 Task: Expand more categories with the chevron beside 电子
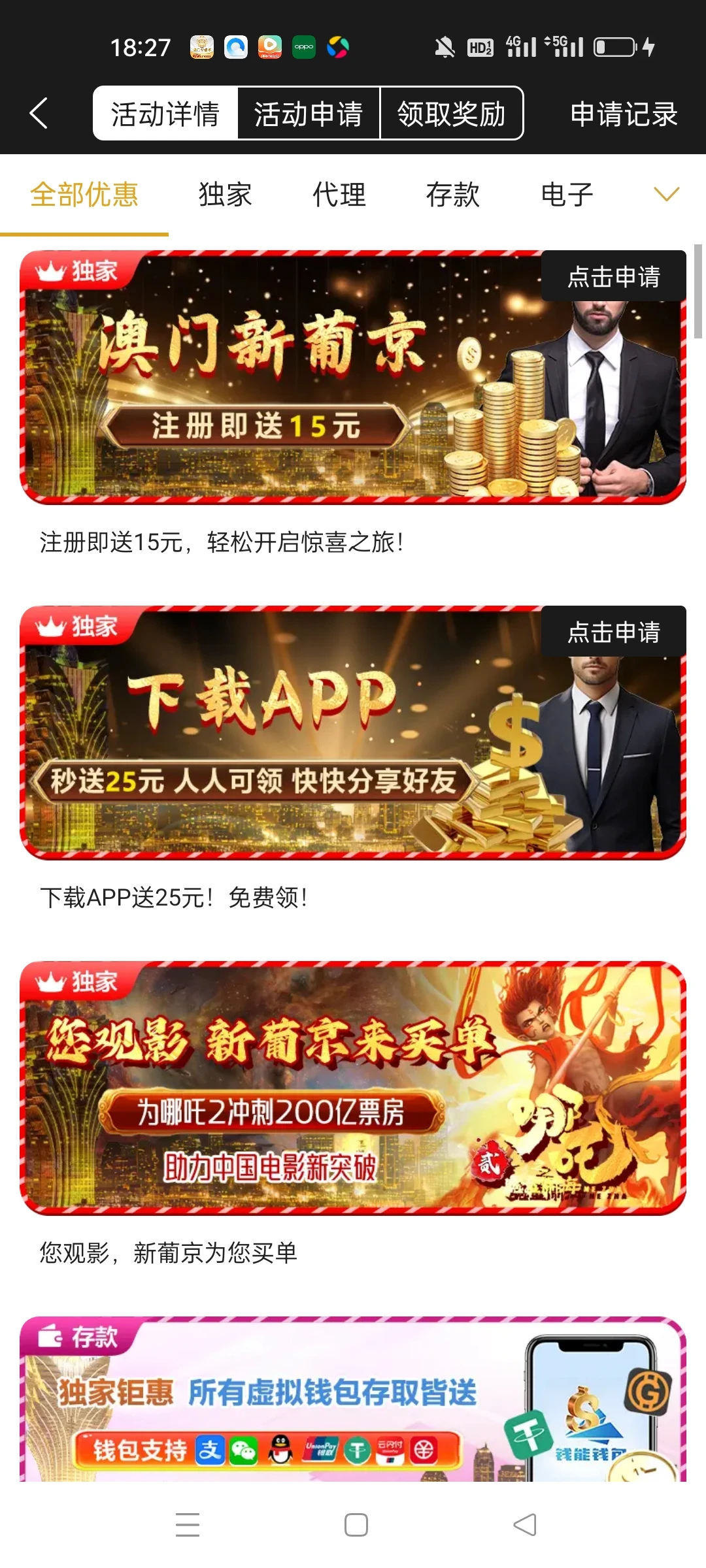pyautogui.click(x=665, y=195)
